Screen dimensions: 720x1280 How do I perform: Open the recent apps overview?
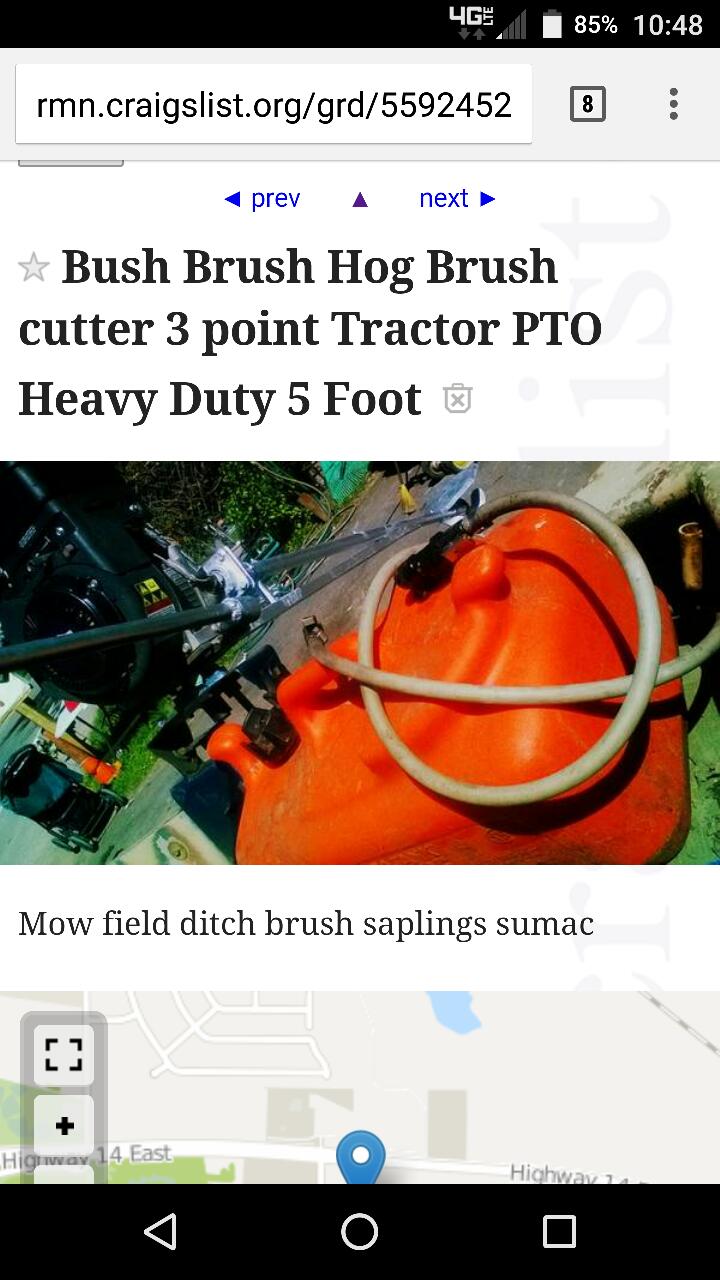click(x=559, y=1232)
